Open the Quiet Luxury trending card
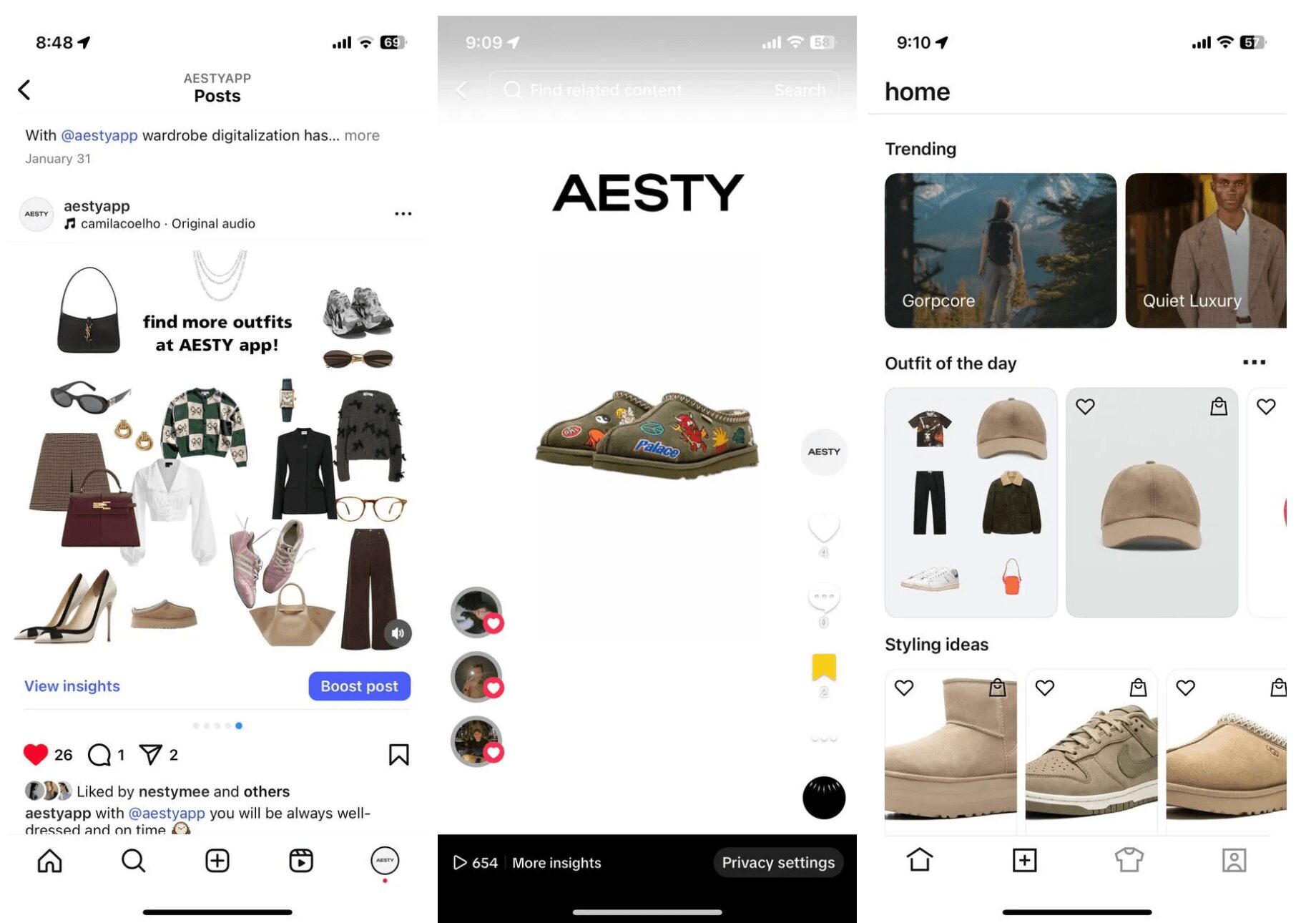 [1205, 250]
